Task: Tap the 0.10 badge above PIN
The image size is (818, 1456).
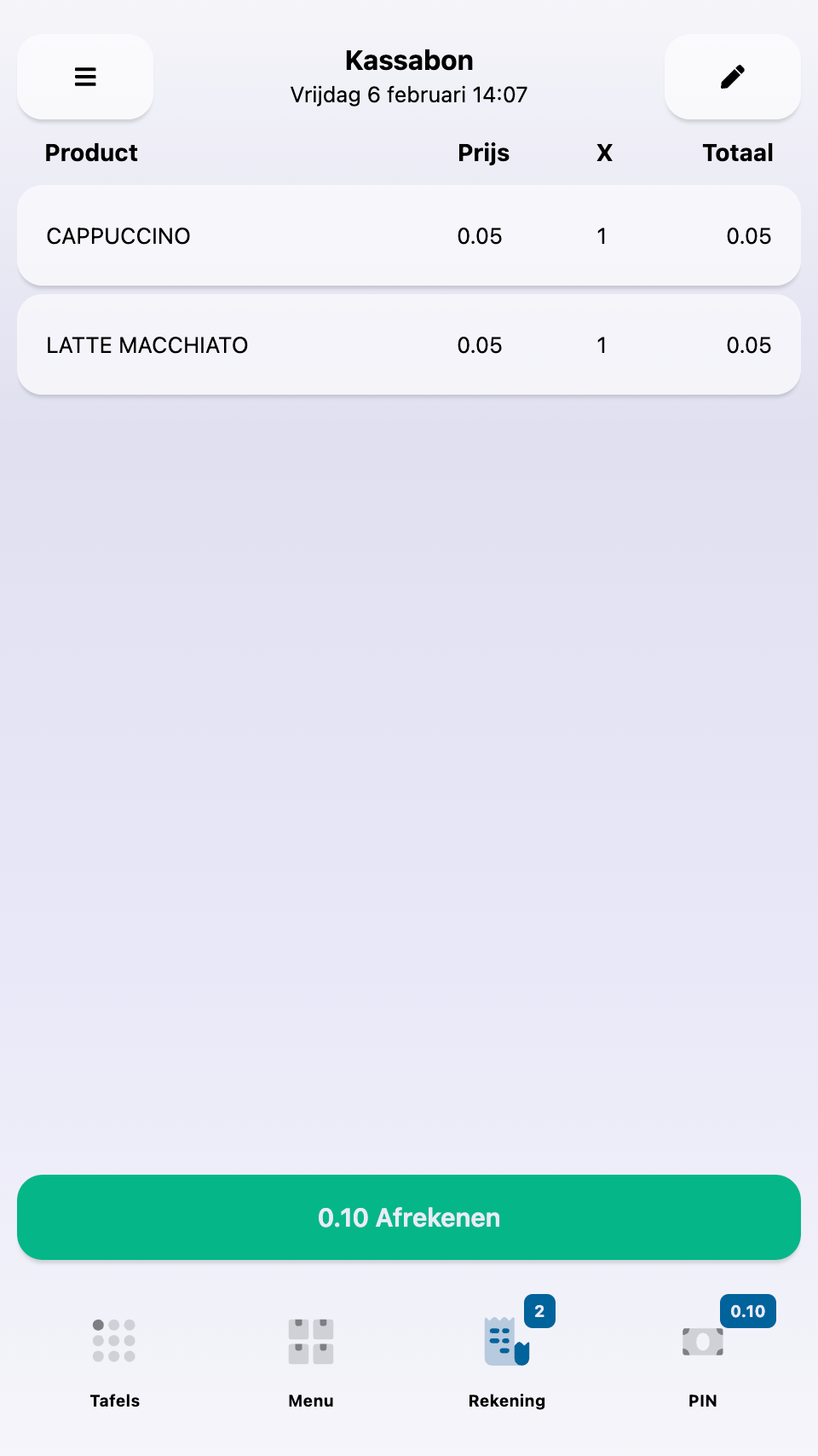Action: point(747,1312)
